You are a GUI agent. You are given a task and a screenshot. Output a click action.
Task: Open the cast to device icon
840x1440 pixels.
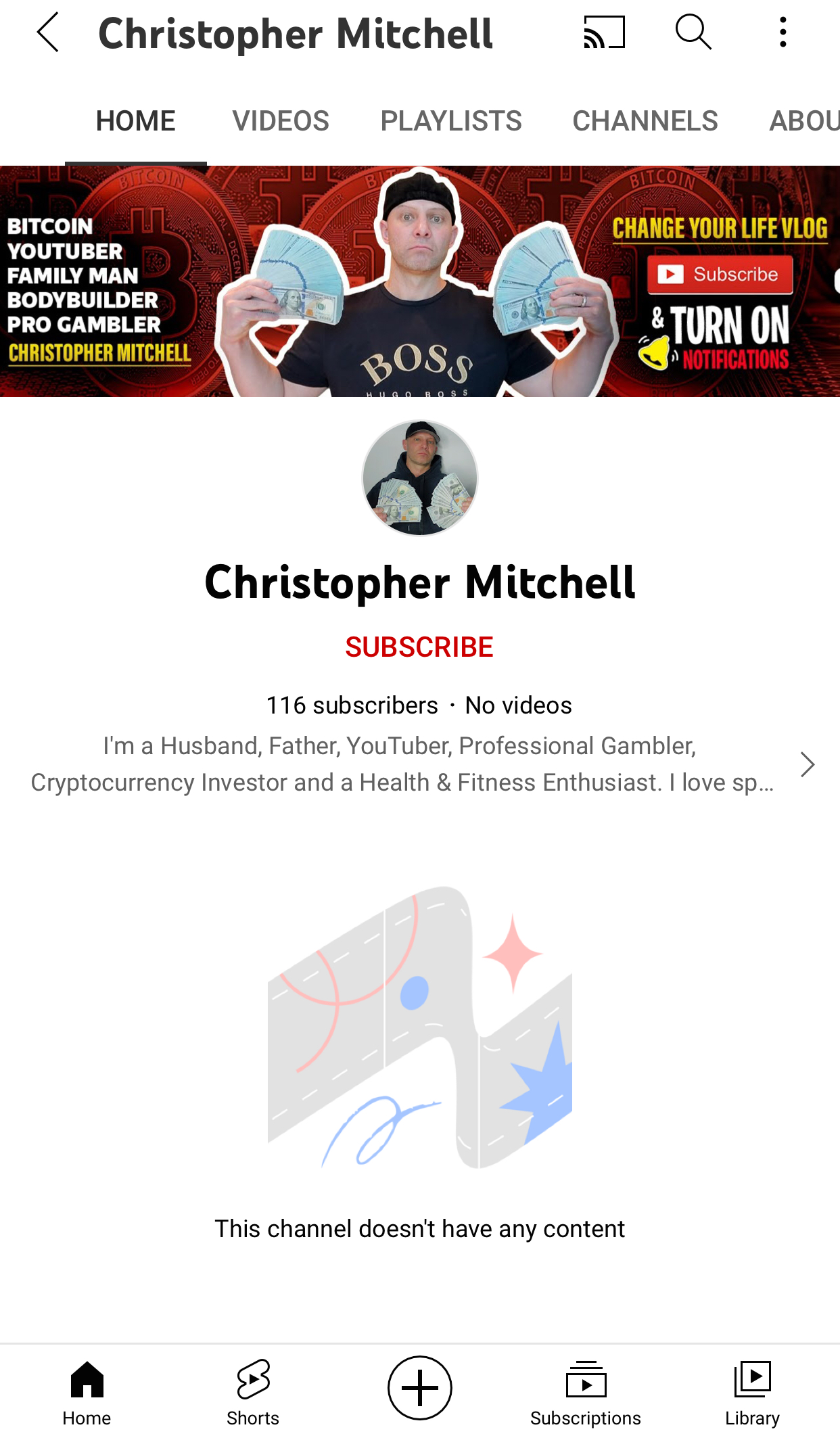pos(604,32)
